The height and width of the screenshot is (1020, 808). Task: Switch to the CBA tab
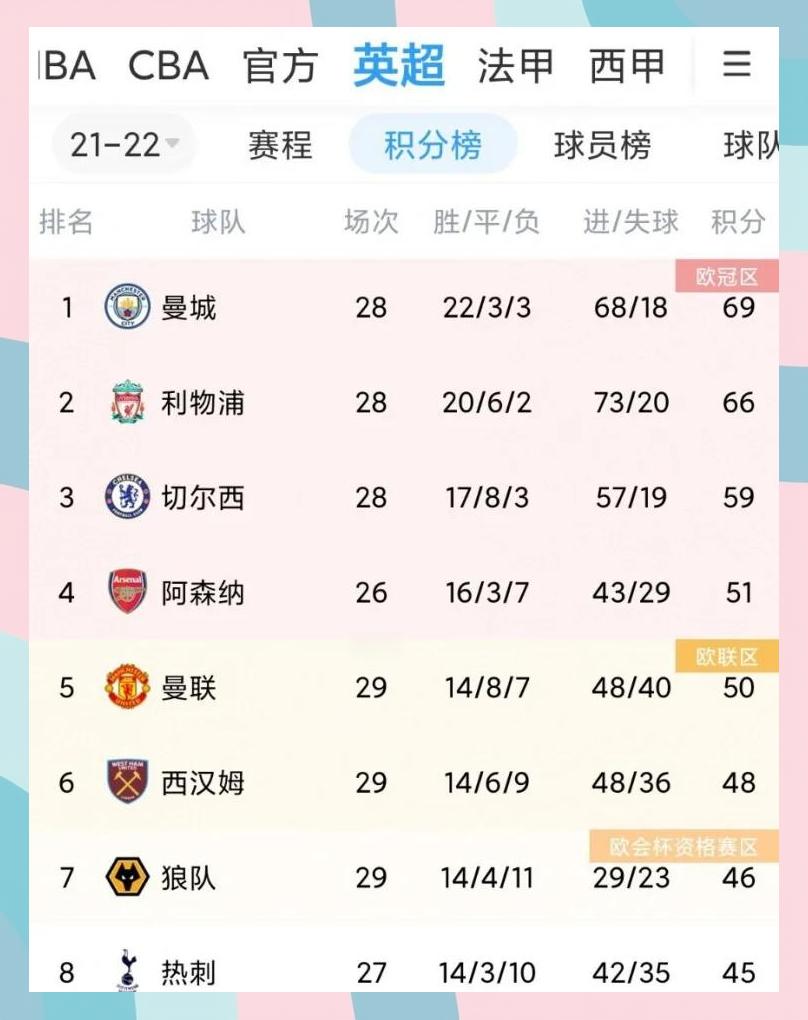click(168, 66)
